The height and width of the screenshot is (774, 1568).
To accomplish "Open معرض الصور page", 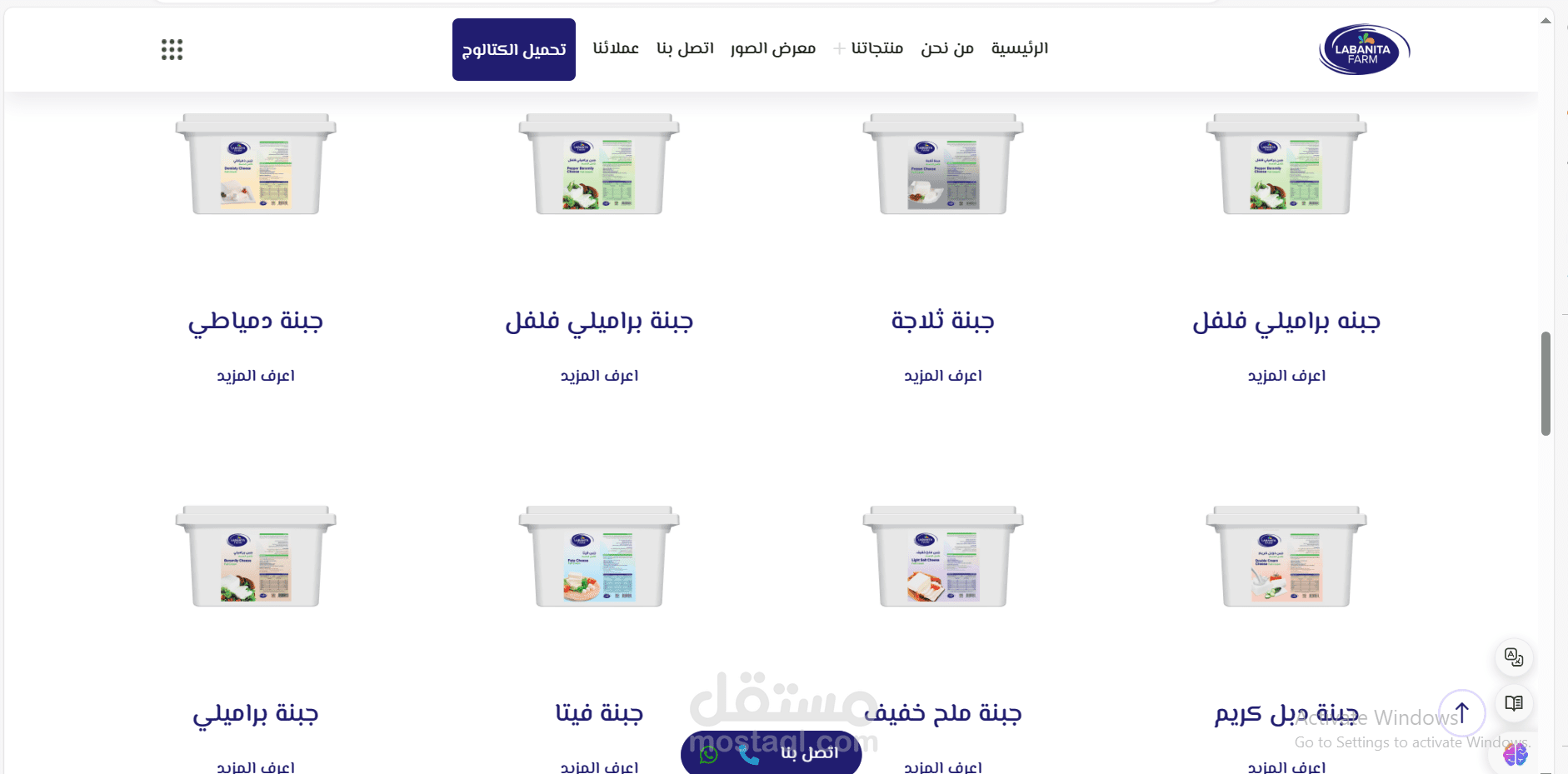I will coord(772,48).
